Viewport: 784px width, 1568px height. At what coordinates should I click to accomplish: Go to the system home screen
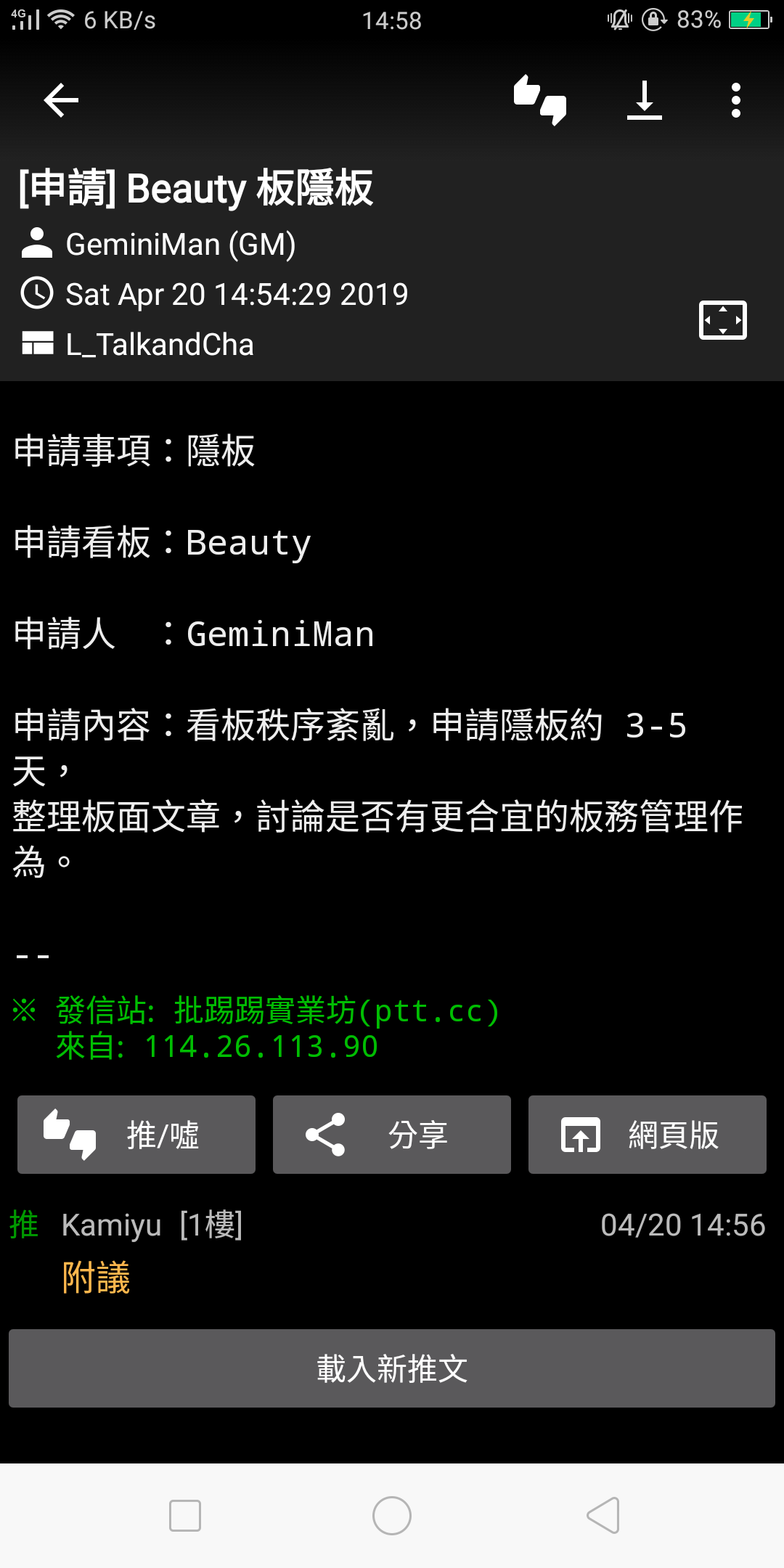392,1516
